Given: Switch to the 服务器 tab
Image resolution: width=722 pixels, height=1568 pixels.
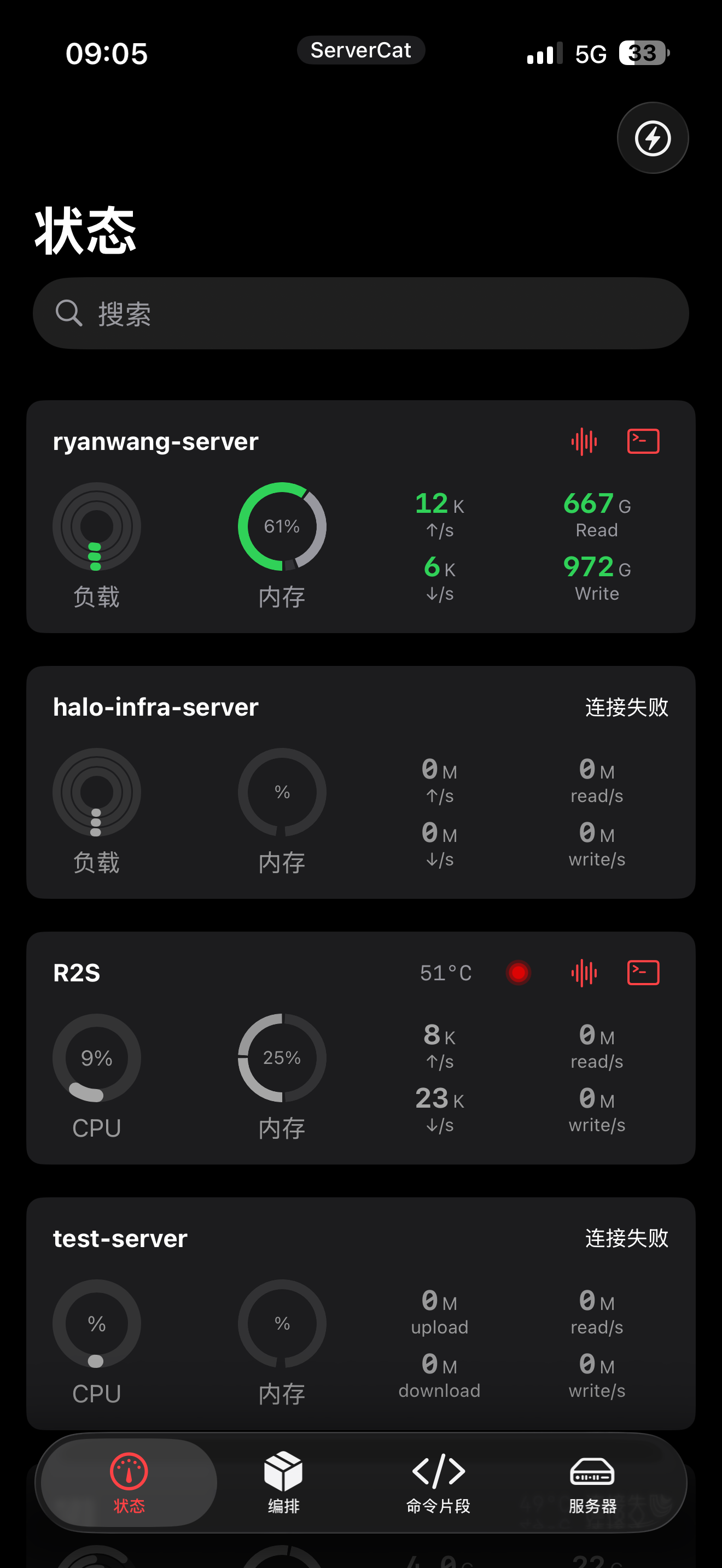Looking at the screenshot, I should pyautogui.click(x=592, y=1483).
